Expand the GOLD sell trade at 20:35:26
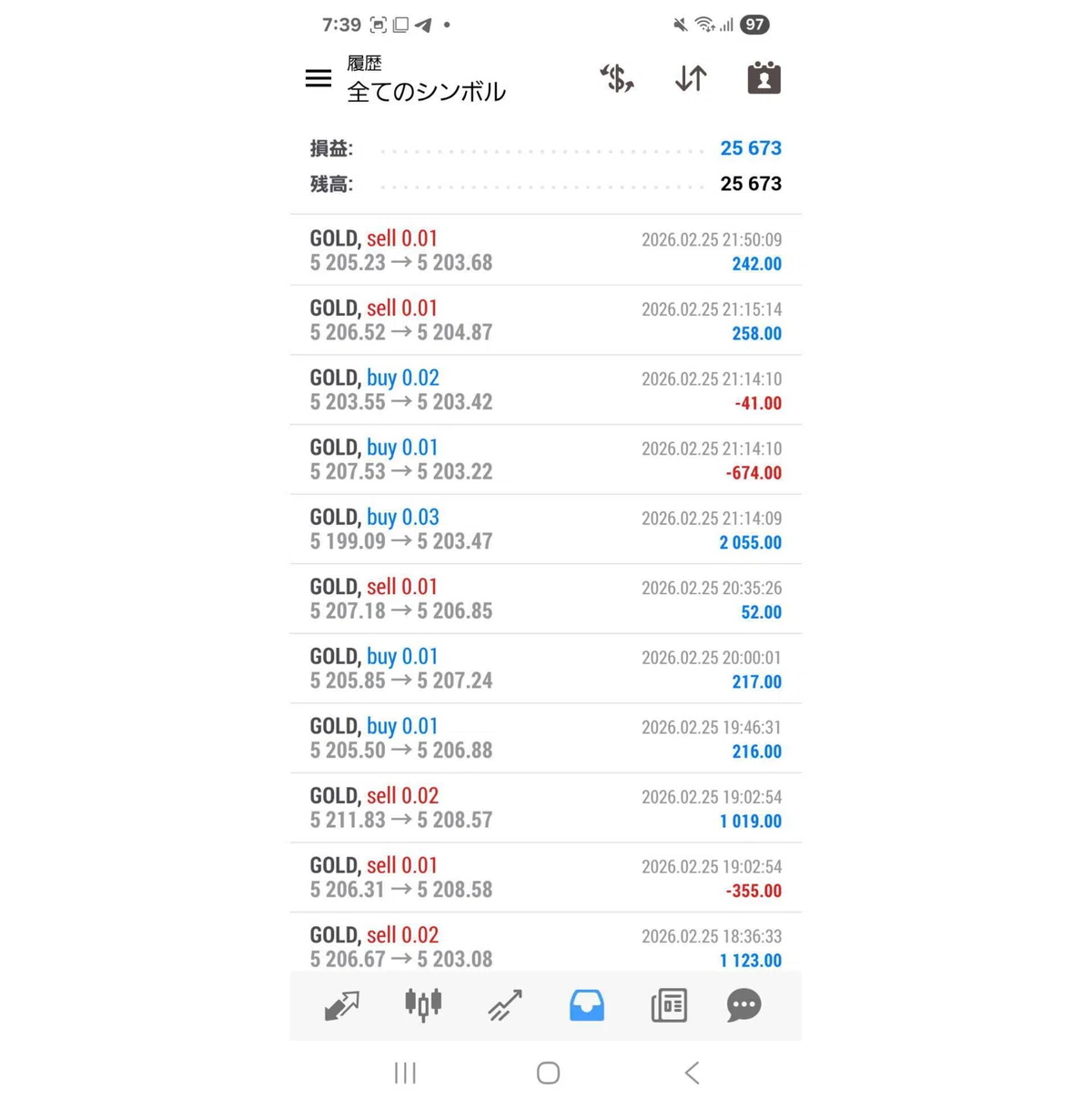 (x=546, y=599)
